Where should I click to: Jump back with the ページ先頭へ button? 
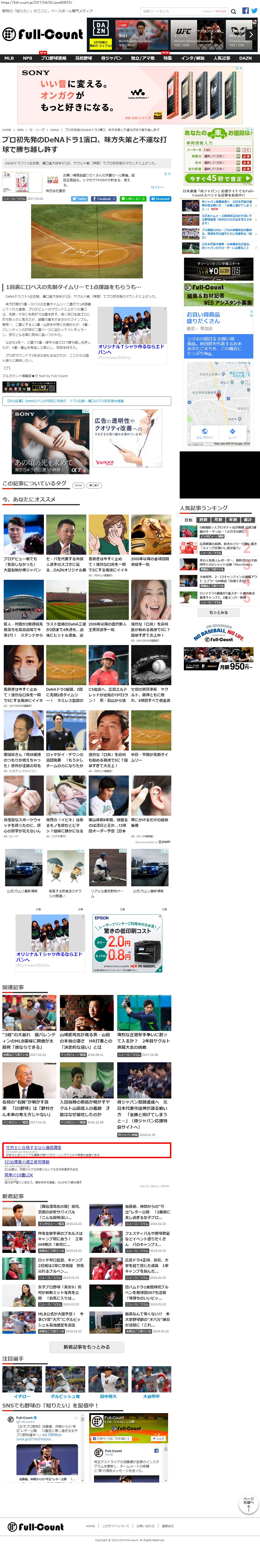[248, 1504]
